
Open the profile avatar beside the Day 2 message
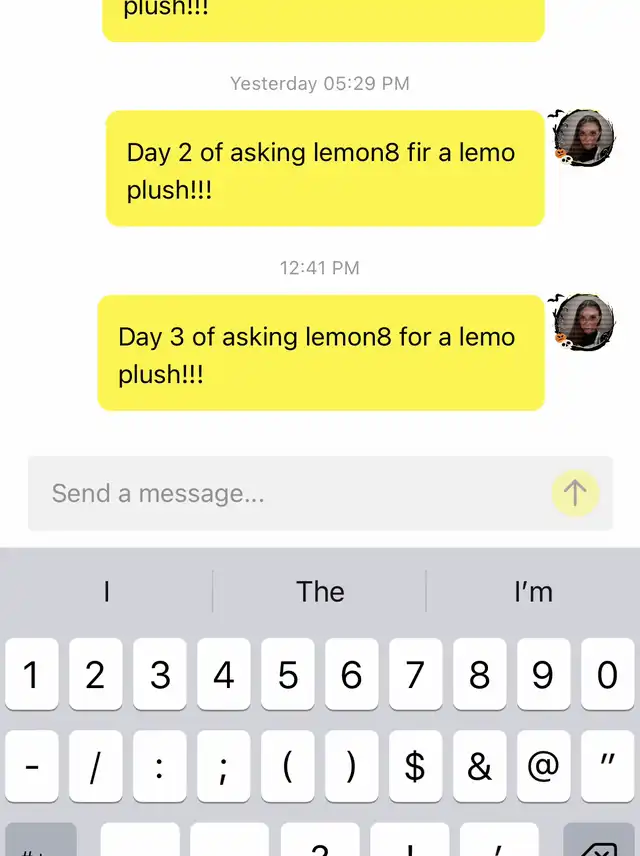click(x=583, y=138)
